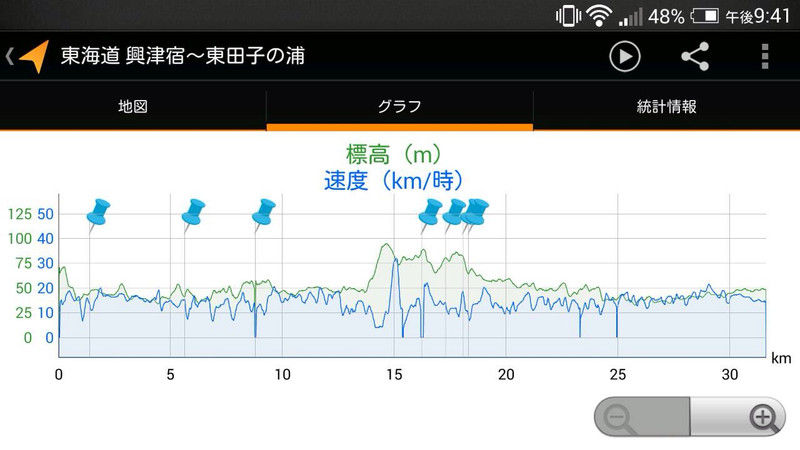Tap the pushpin near 16 km

(430, 212)
